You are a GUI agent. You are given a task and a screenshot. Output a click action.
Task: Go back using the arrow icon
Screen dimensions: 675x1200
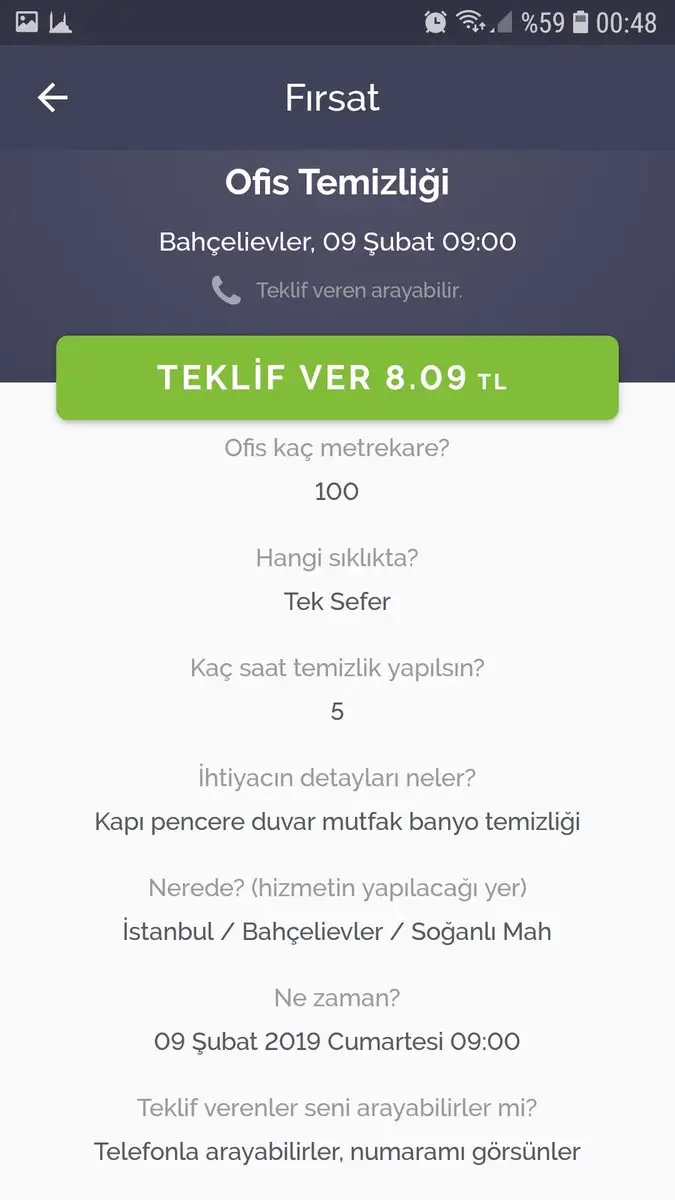click(x=52, y=97)
